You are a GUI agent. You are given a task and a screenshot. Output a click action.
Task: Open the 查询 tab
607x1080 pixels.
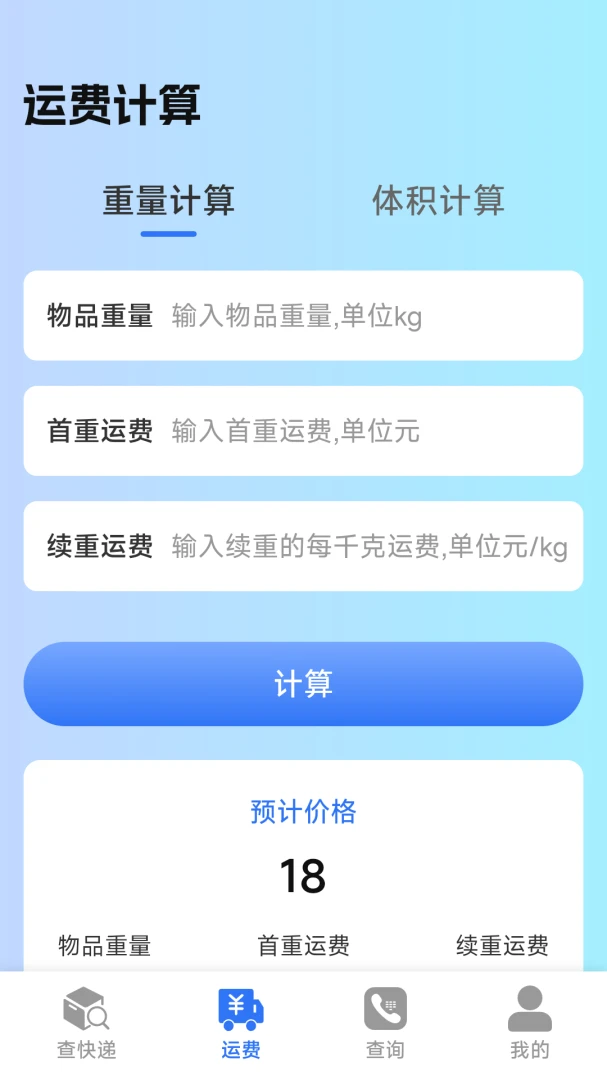(x=385, y=1023)
